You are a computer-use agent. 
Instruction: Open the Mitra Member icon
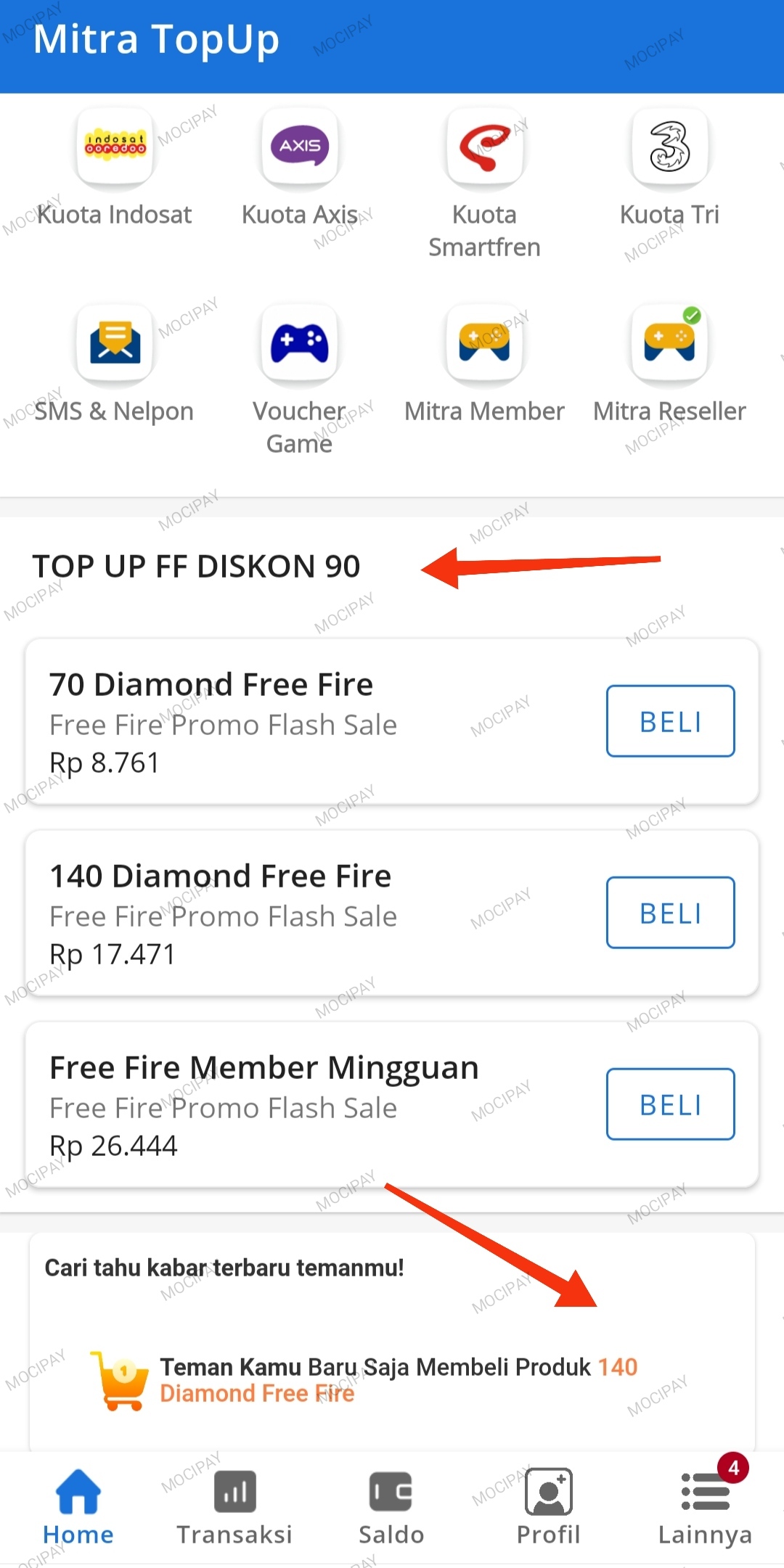[x=484, y=345]
